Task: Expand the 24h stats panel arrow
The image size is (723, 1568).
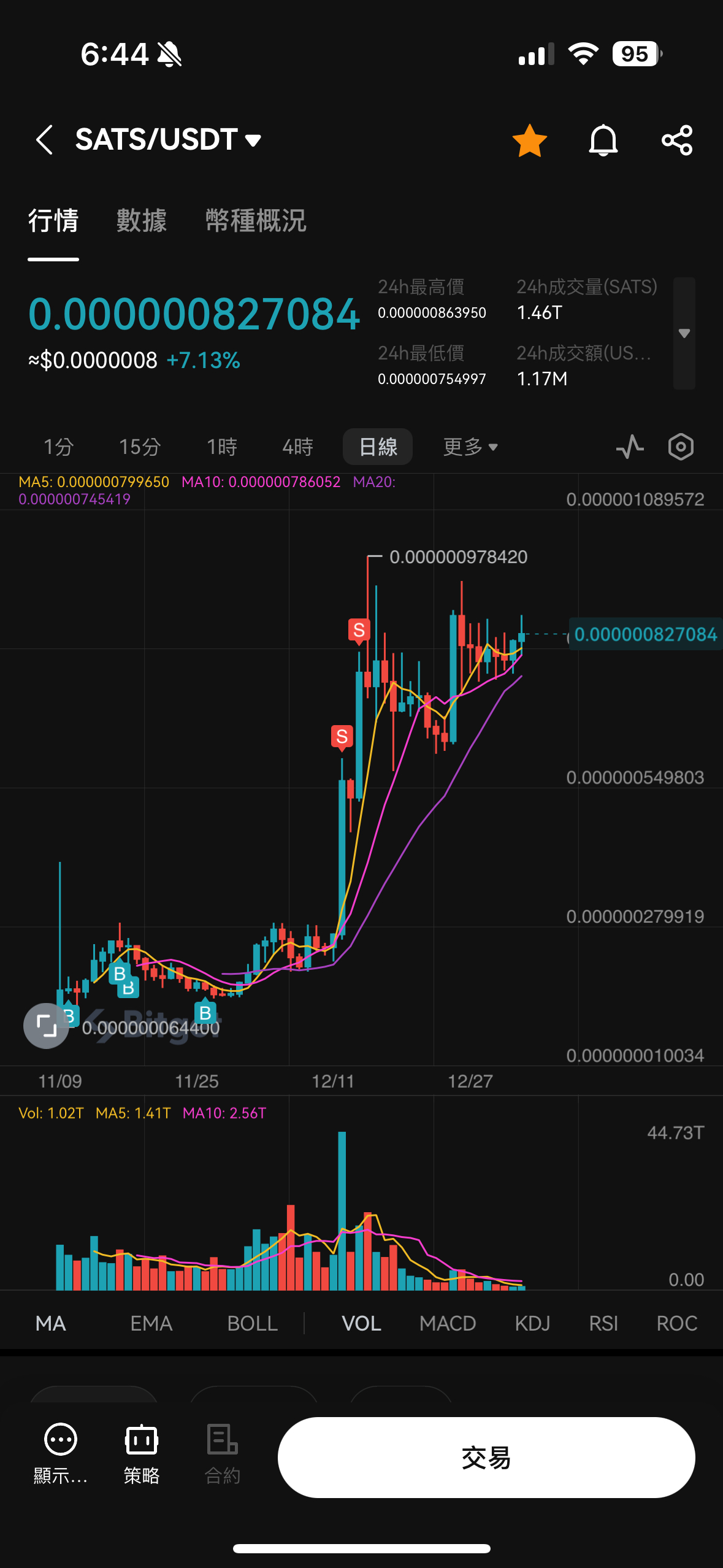Action: pos(684,333)
